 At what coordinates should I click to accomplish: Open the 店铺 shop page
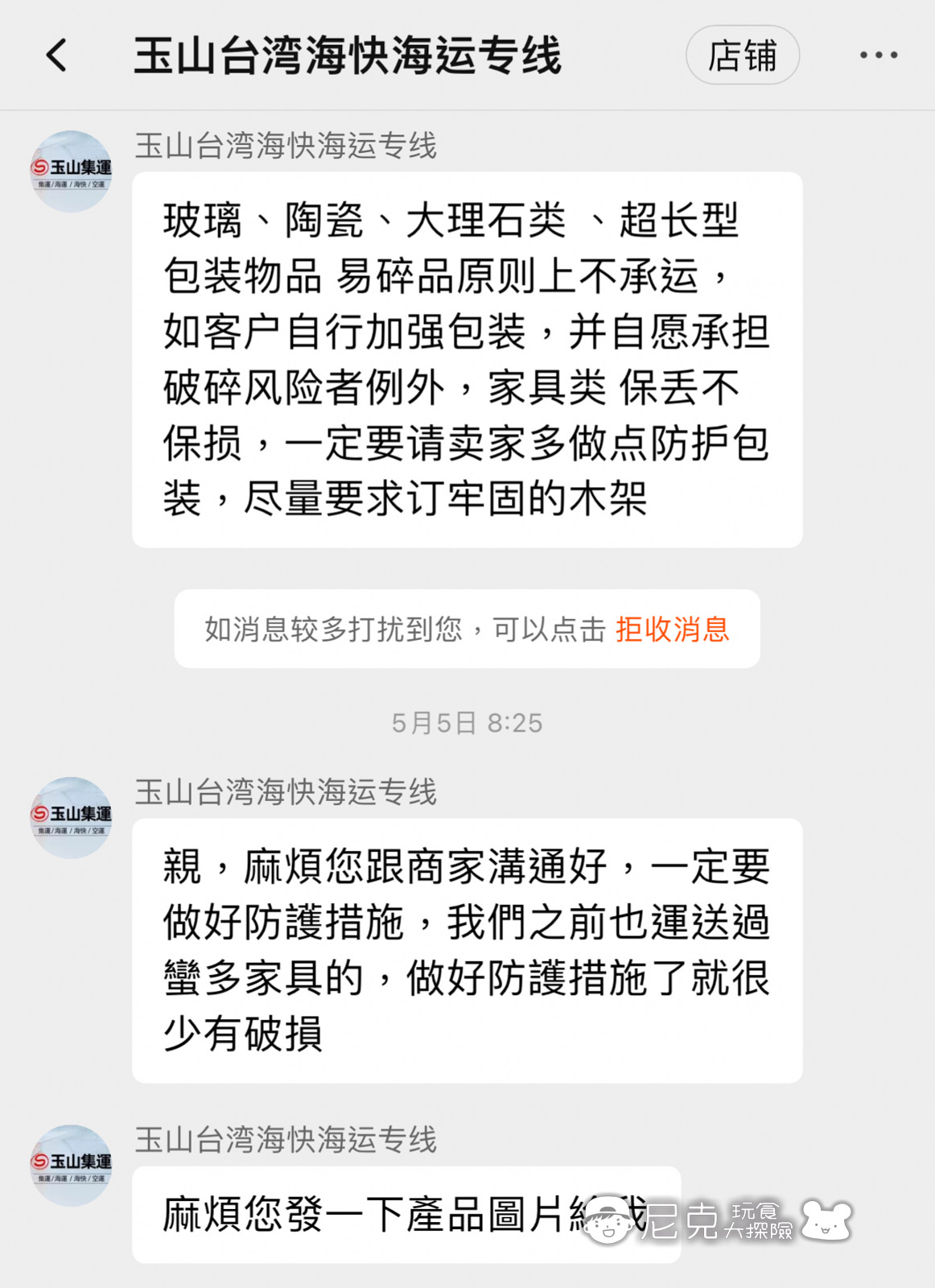pyautogui.click(x=742, y=56)
